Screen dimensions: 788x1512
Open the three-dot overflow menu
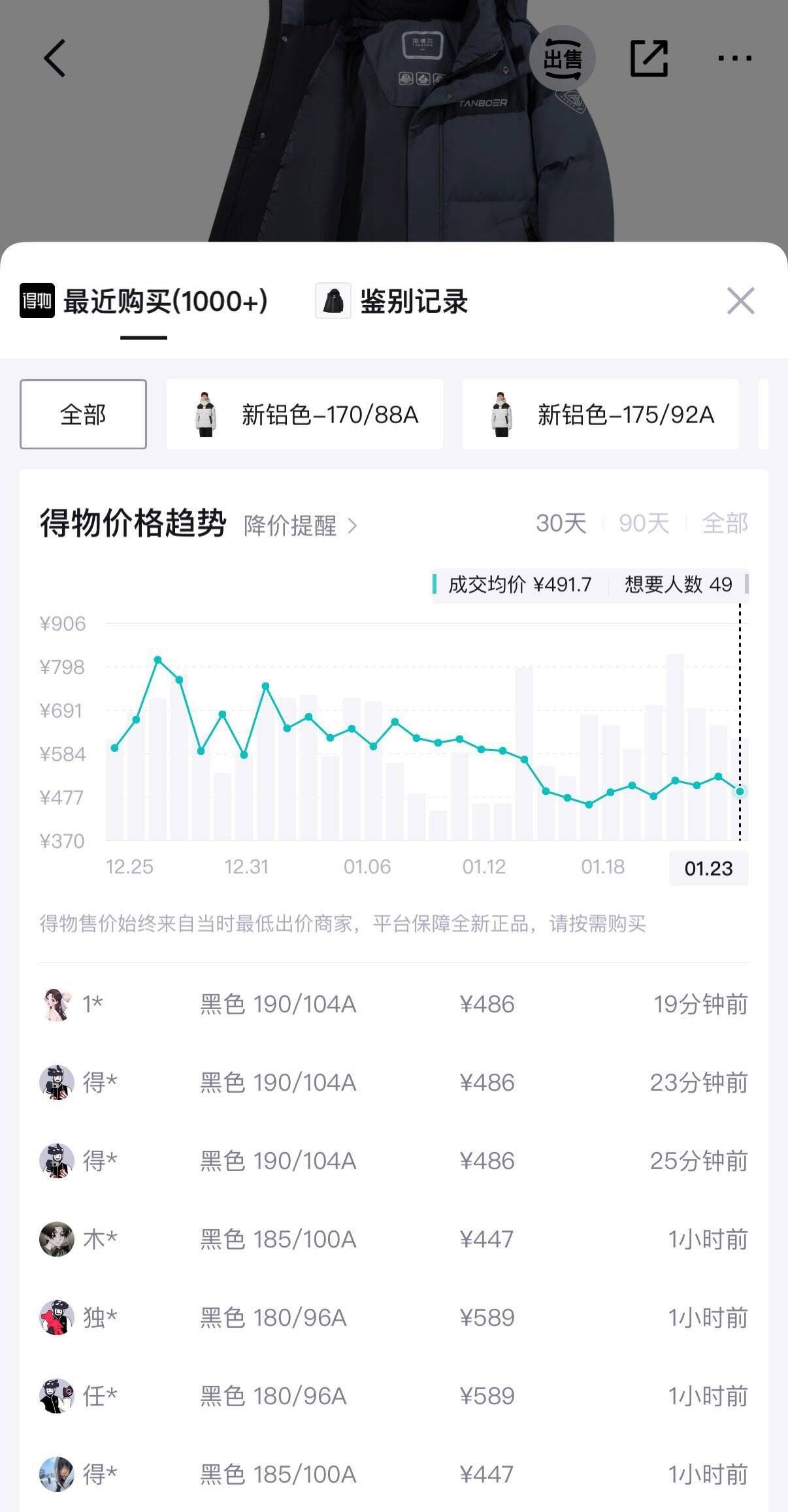pyautogui.click(x=734, y=58)
